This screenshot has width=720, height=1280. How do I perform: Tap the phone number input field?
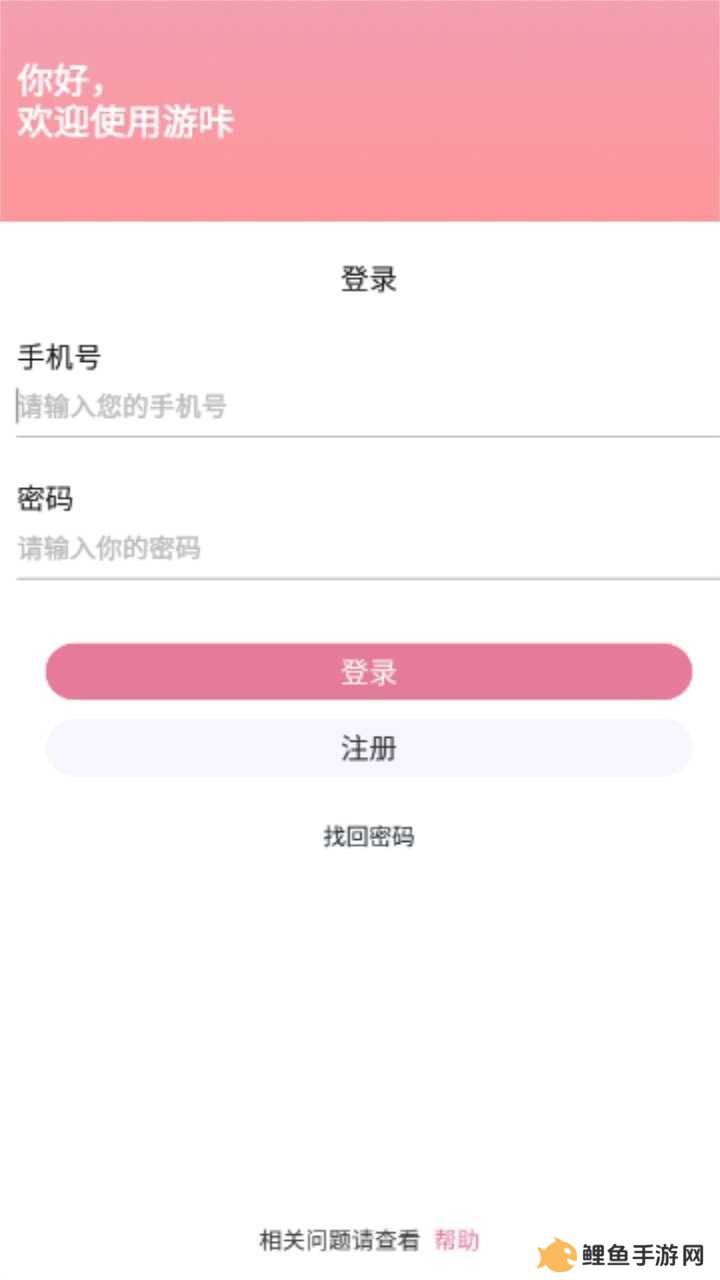pos(368,407)
